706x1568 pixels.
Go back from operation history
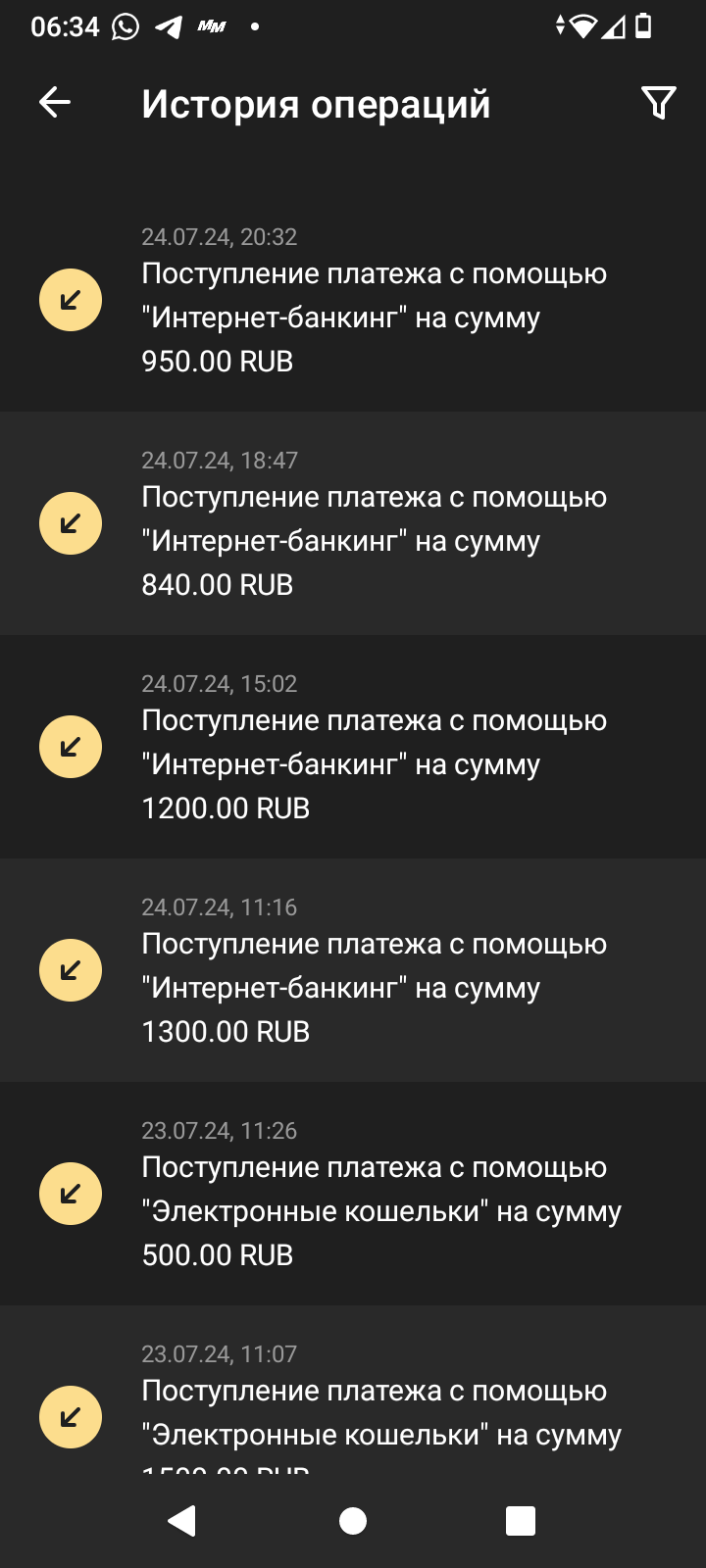(x=55, y=102)
